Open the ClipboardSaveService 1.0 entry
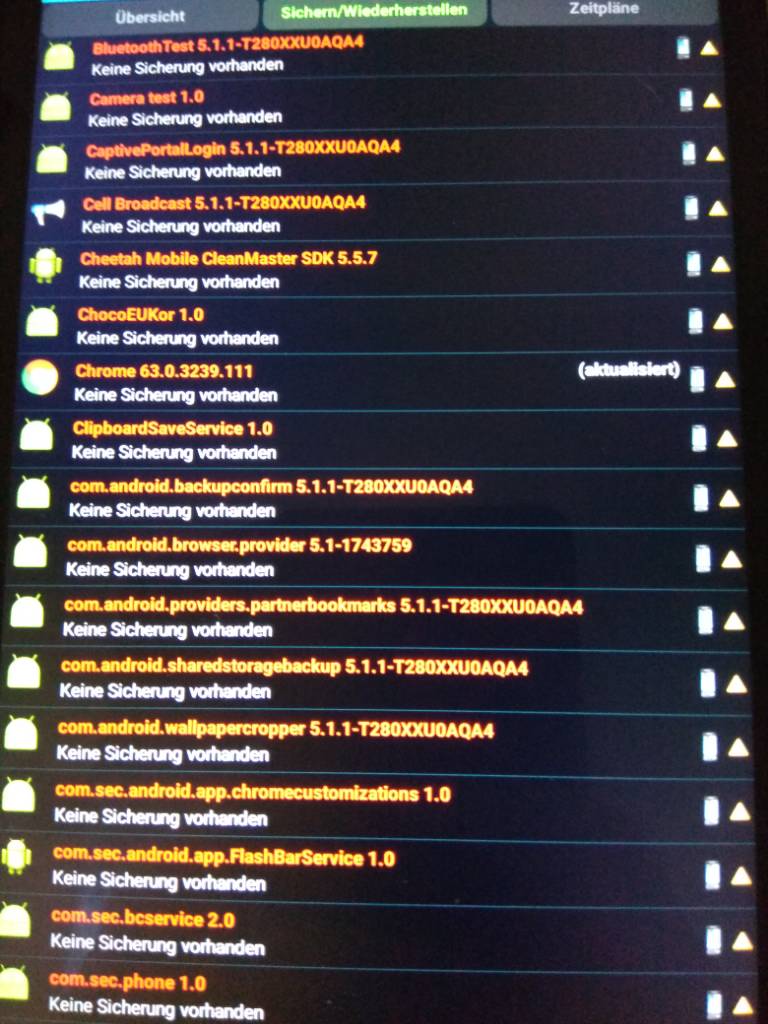768x1024 pixels. click(172, 439)
